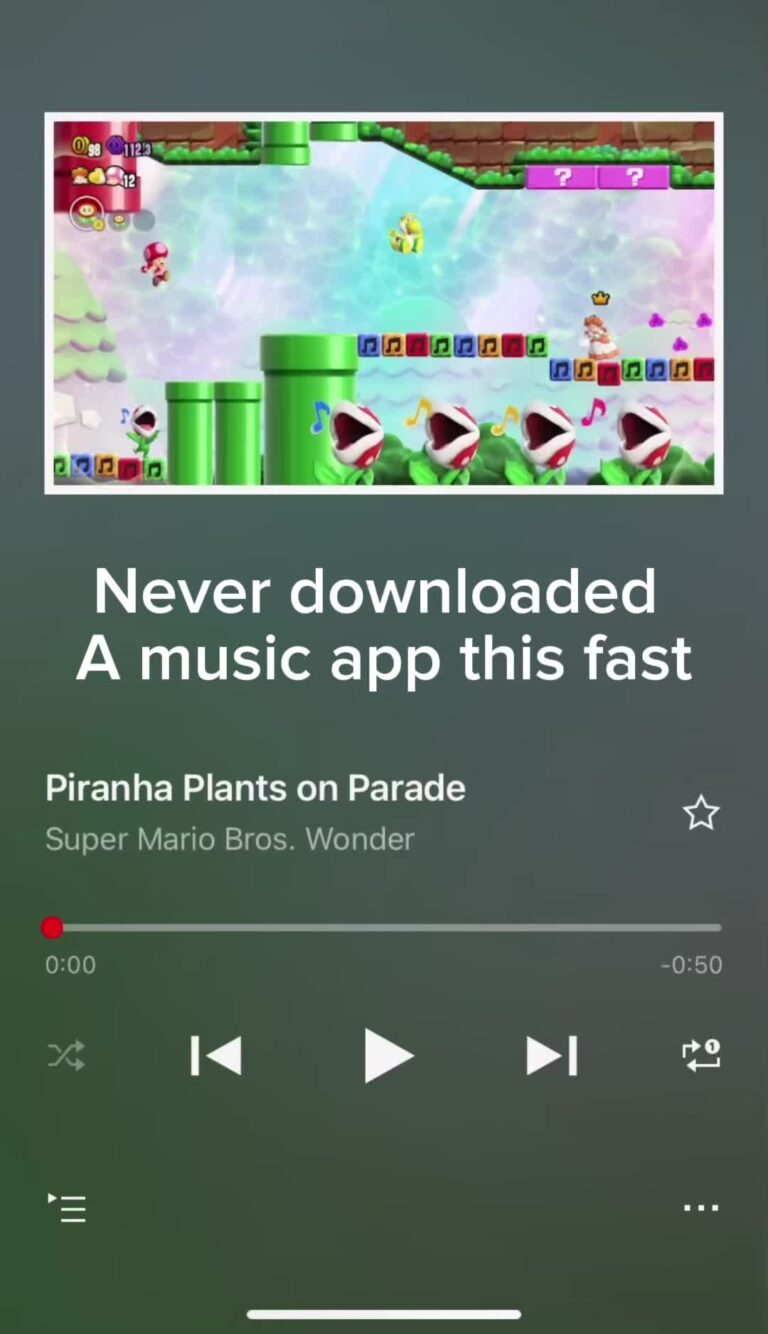Favorite this track with the star
The image size is (768, 1334).
coord(701,813)
